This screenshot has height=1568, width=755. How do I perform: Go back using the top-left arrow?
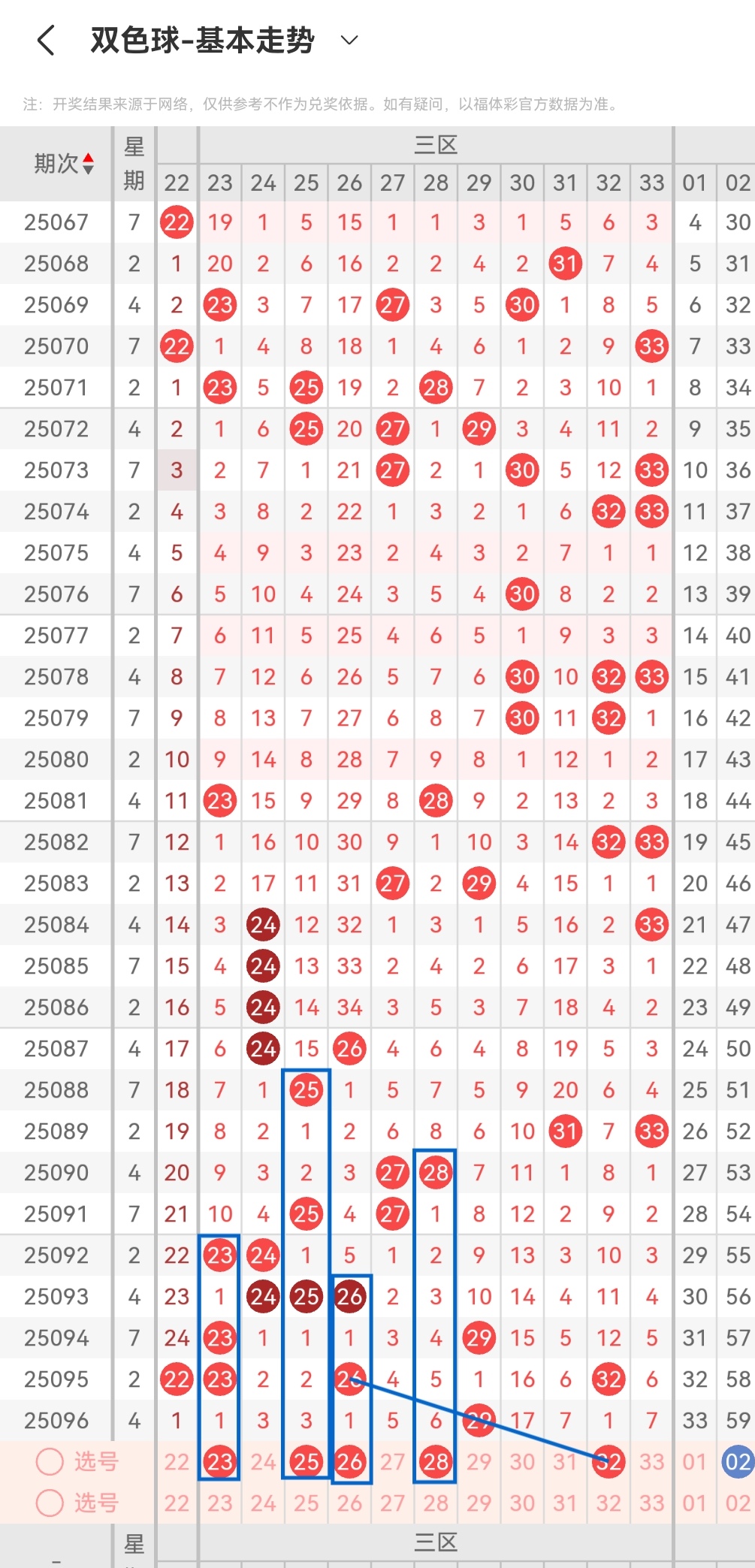pyautogui.click(x=47, y=41)
